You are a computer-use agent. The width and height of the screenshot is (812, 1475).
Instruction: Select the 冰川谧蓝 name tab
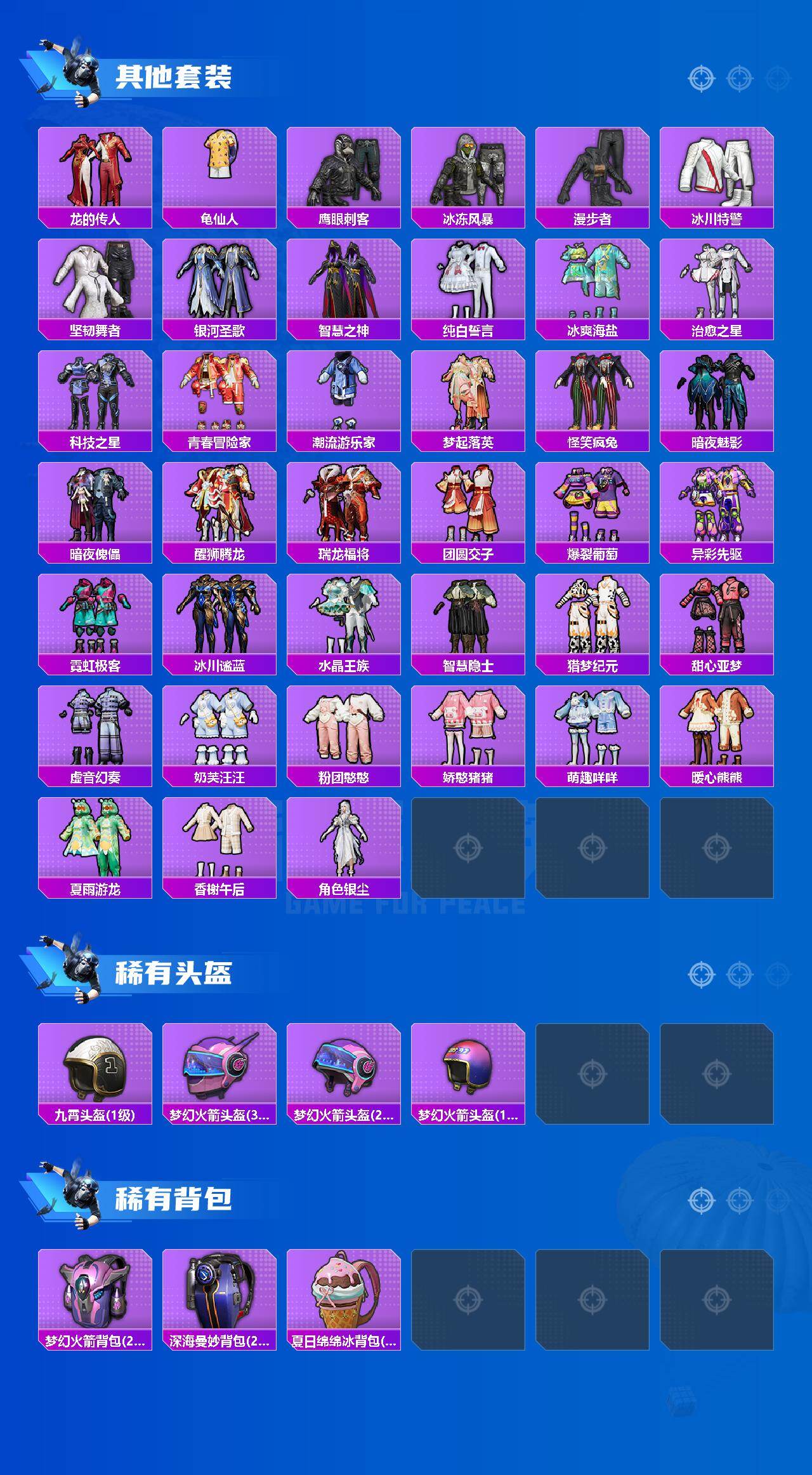(x=219, y=665)
